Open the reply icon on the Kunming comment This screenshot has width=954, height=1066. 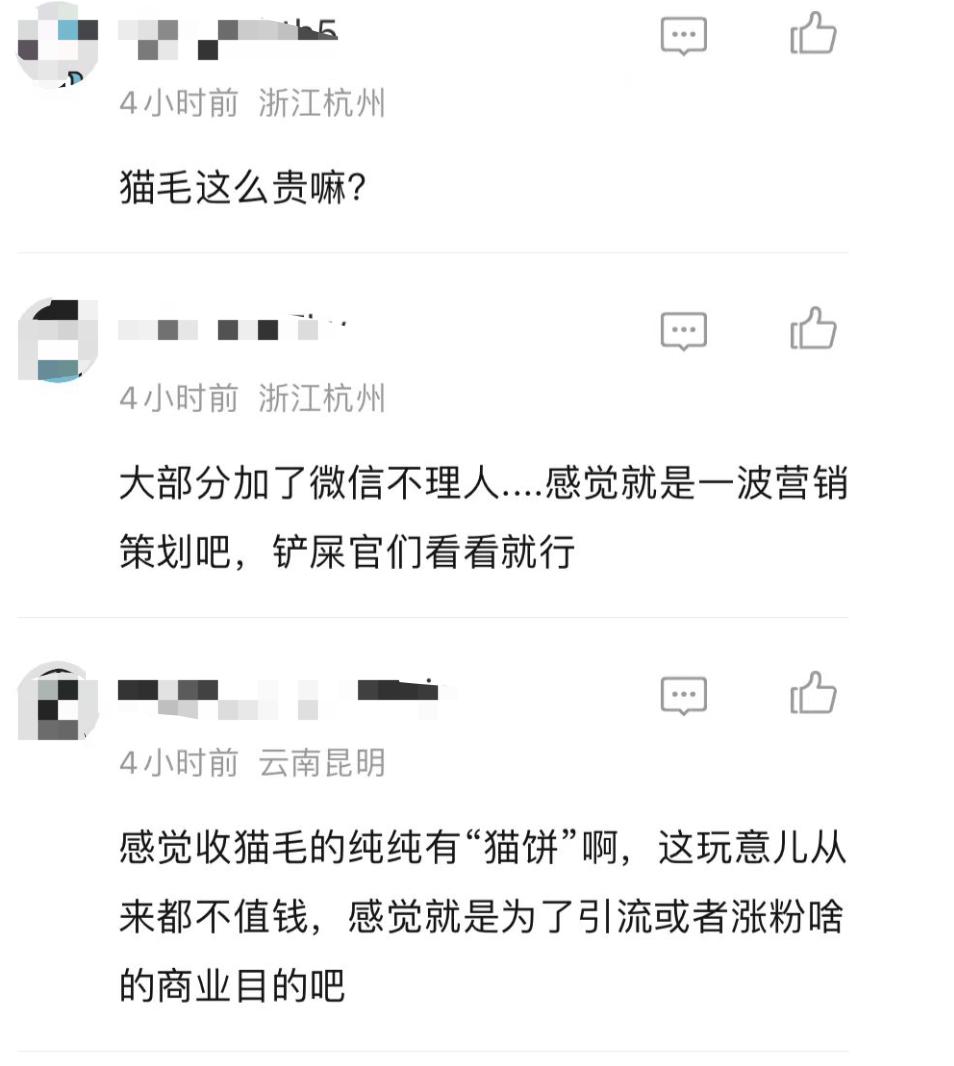685,694
